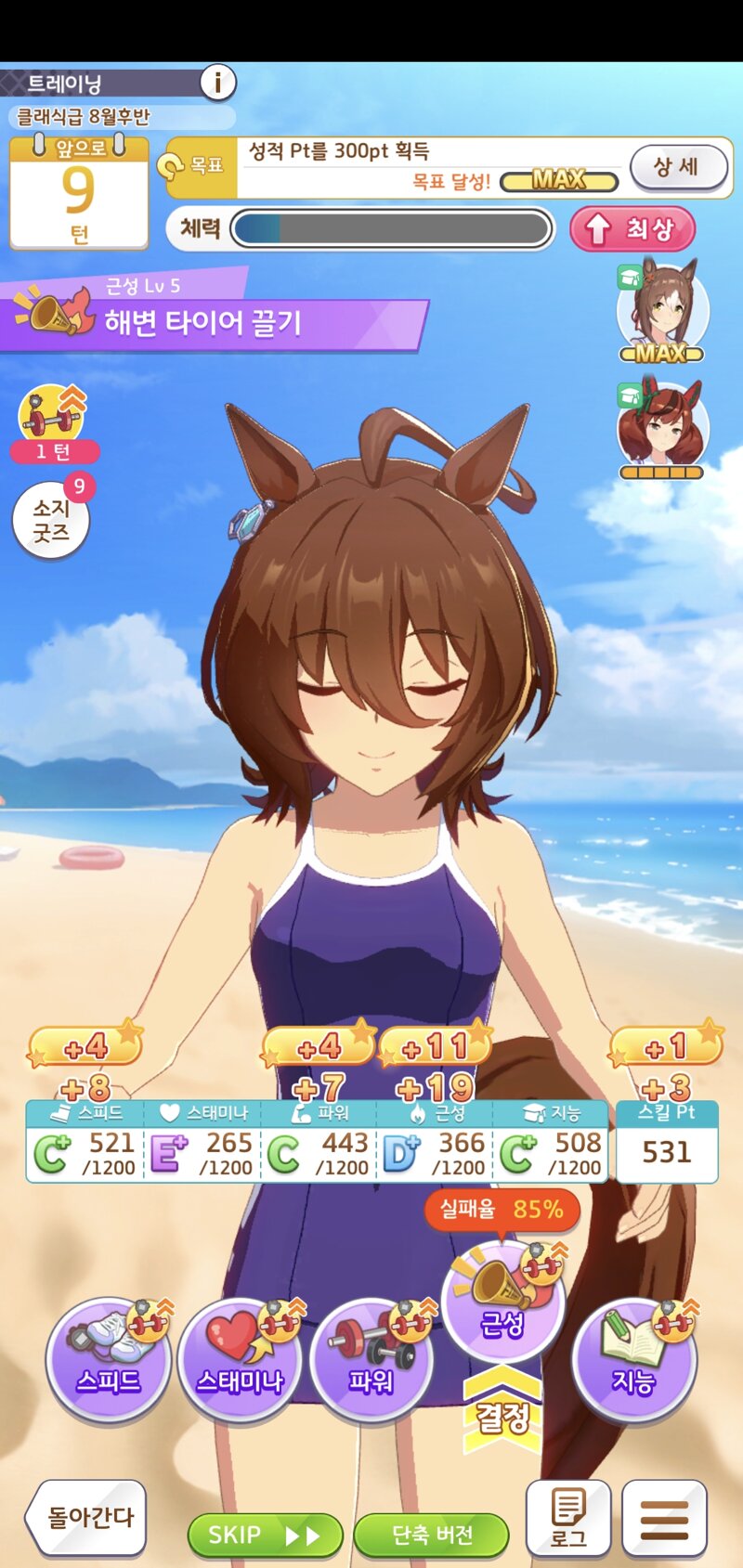Go back with 돌아간다 button
Screen dimensions: 743x1568
[88, 1517]
